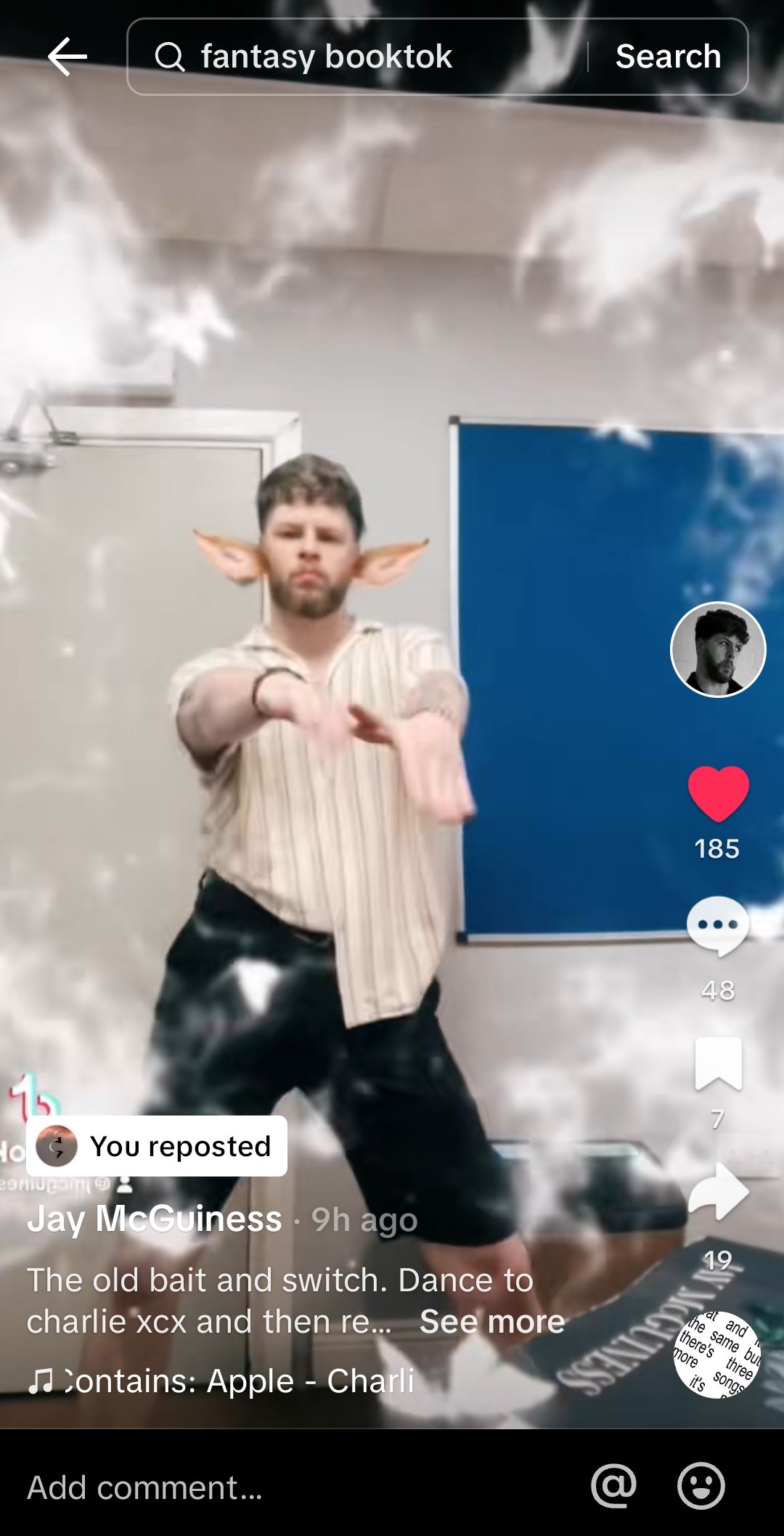784x1536 pixels.
Task: Tap the Add comment field
Action: point(290,1487)
